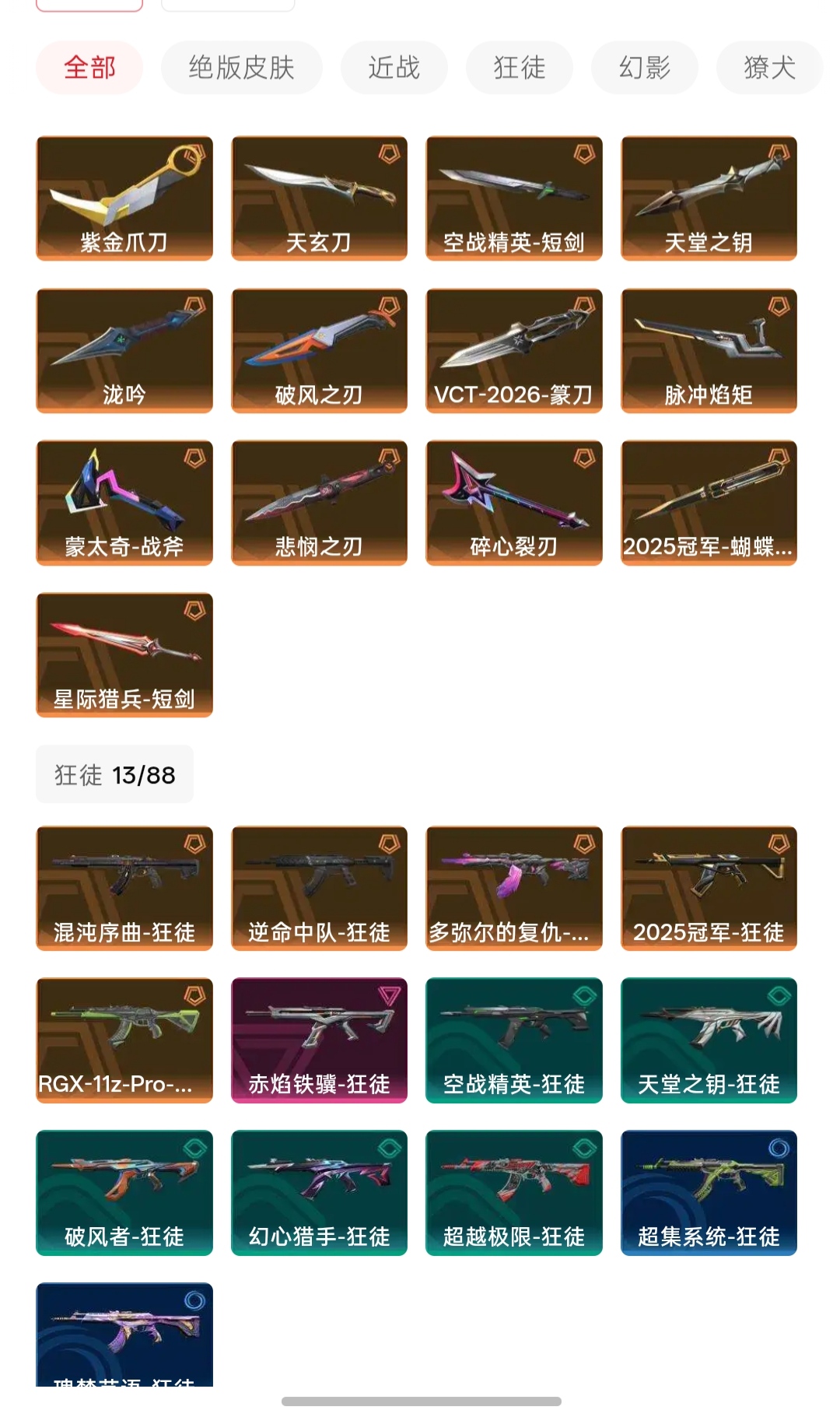This screenshot has height=1424, width=840.
Task: Open the 碎心裂刃 skin
Action: tap(514, 503)
